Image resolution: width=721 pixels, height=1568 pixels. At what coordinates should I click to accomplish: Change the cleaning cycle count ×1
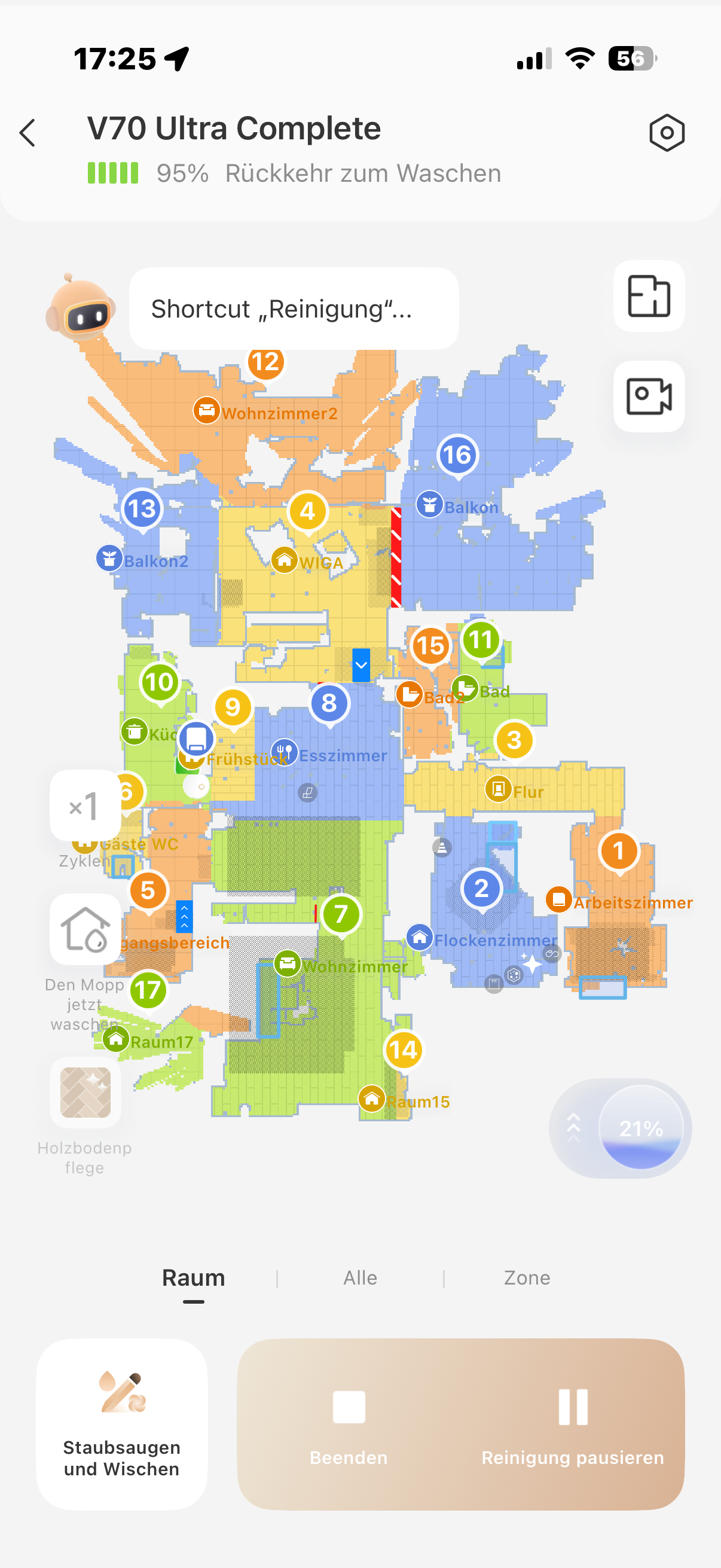[x=85, y=806]
